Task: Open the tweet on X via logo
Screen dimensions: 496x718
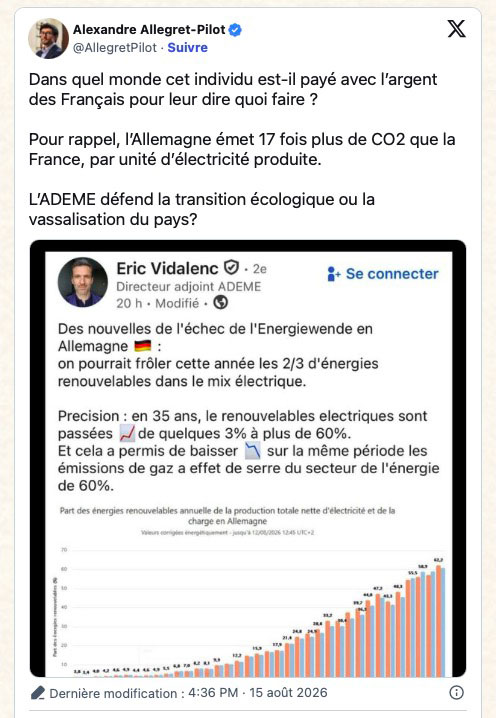Action: [456, 29]
